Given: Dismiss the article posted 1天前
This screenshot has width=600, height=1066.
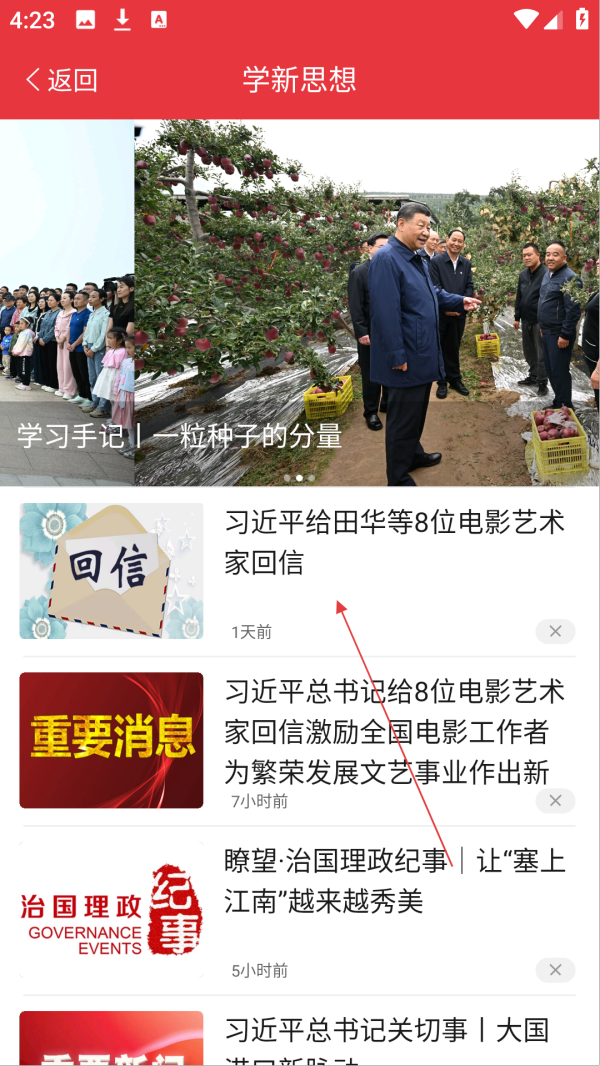Looking at the screenshot, I should [555, 631].
